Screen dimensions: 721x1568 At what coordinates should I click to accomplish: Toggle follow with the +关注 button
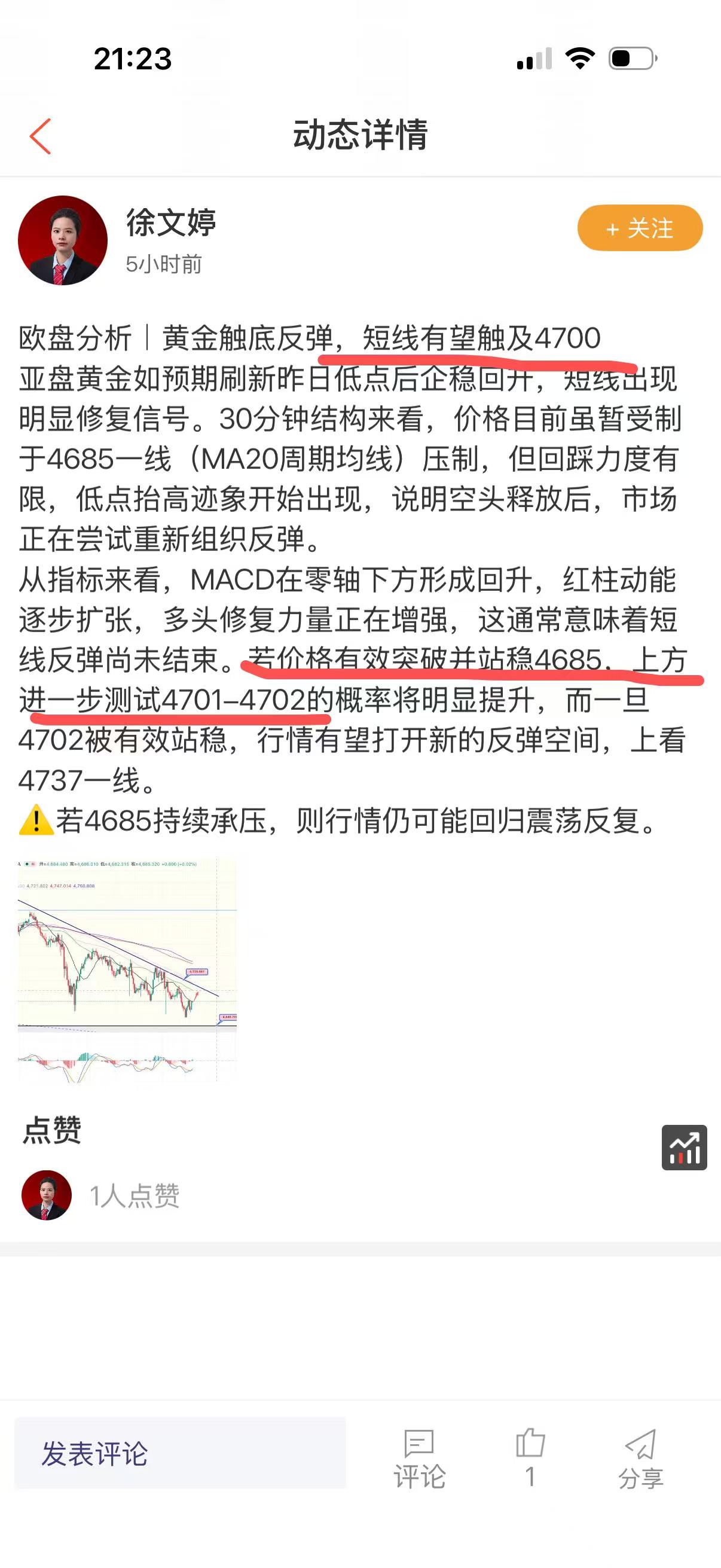point(640,230)
